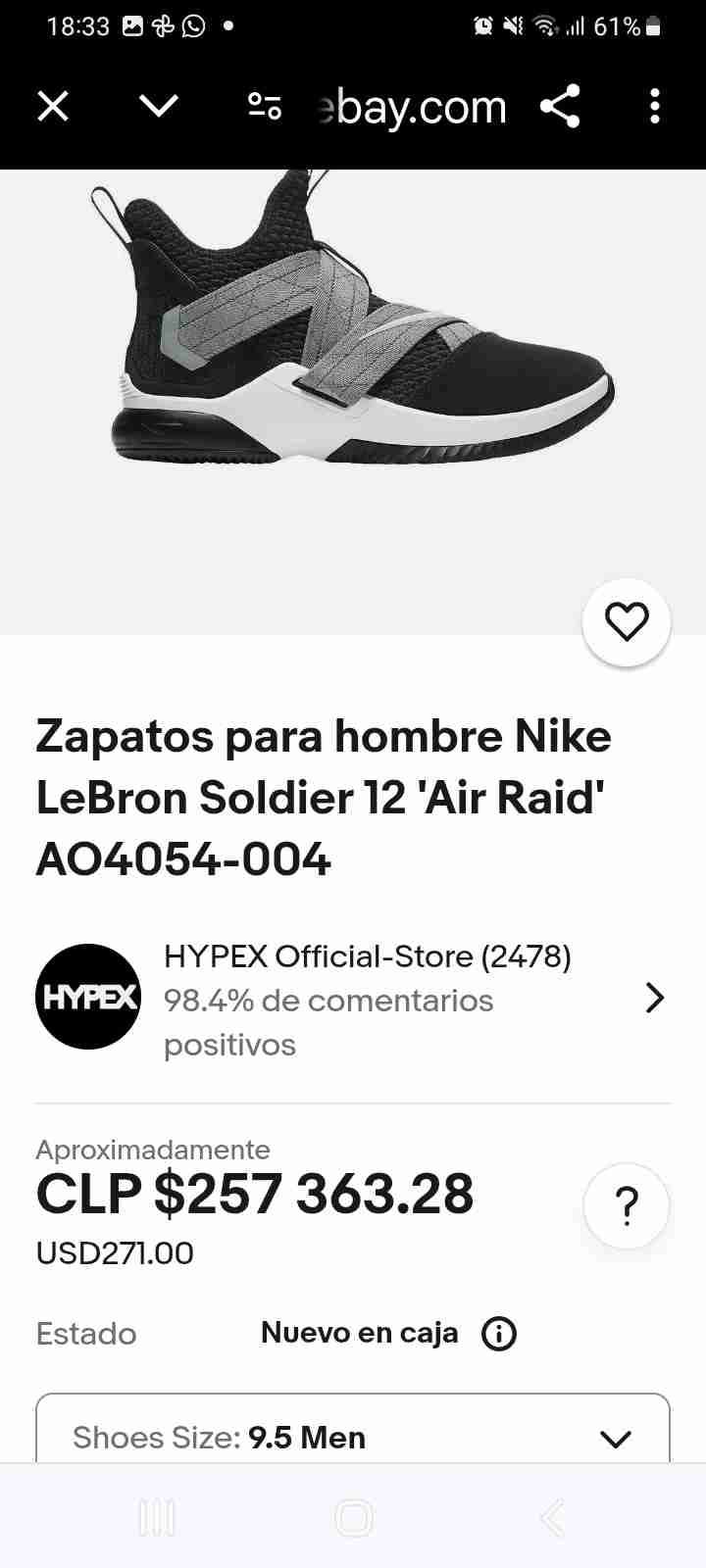The image size is (706, 1568).
Task: Close the page with the X icon
Action: coord(53,107)
